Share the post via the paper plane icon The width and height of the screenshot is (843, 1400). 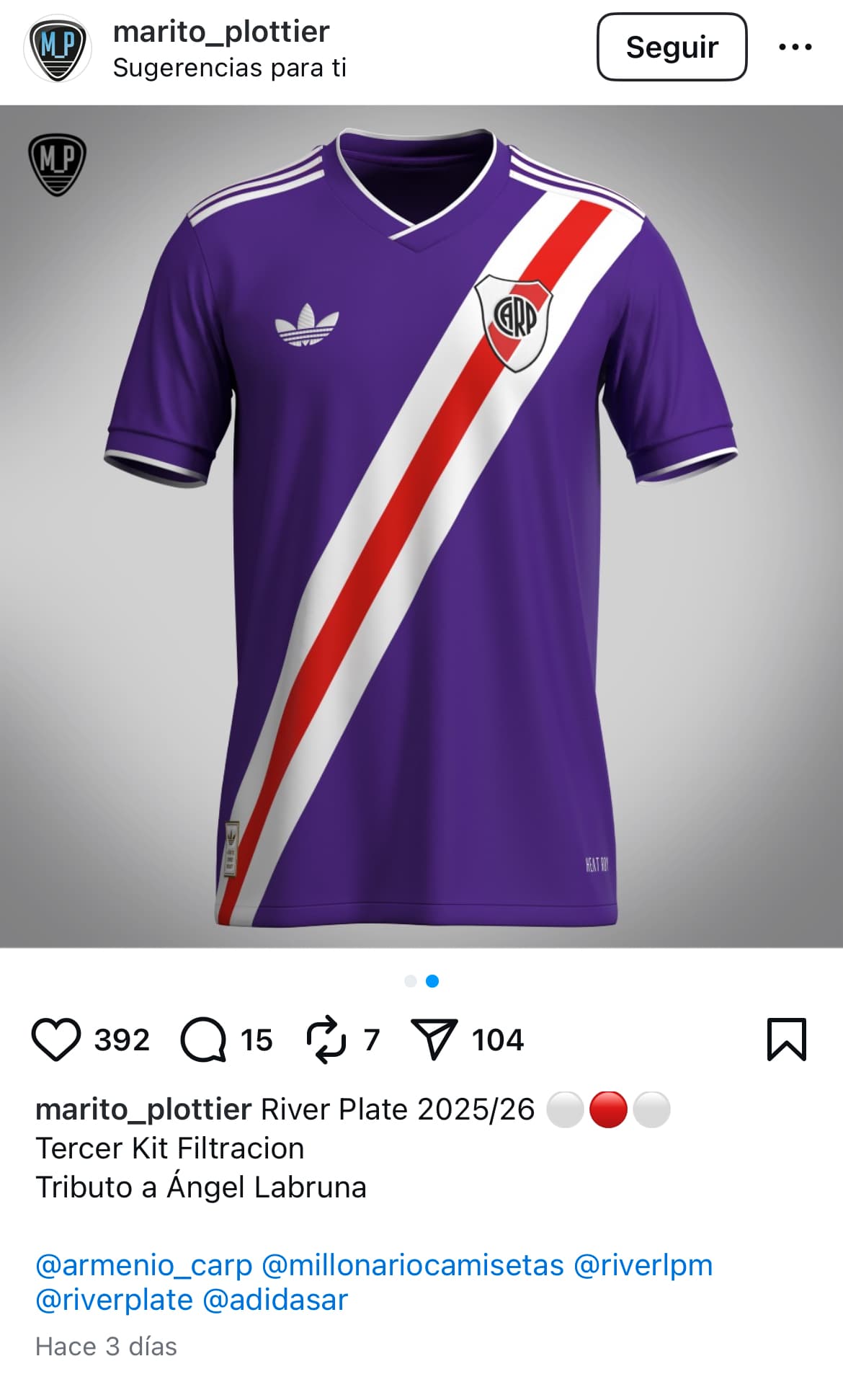tap(434, 1040)
